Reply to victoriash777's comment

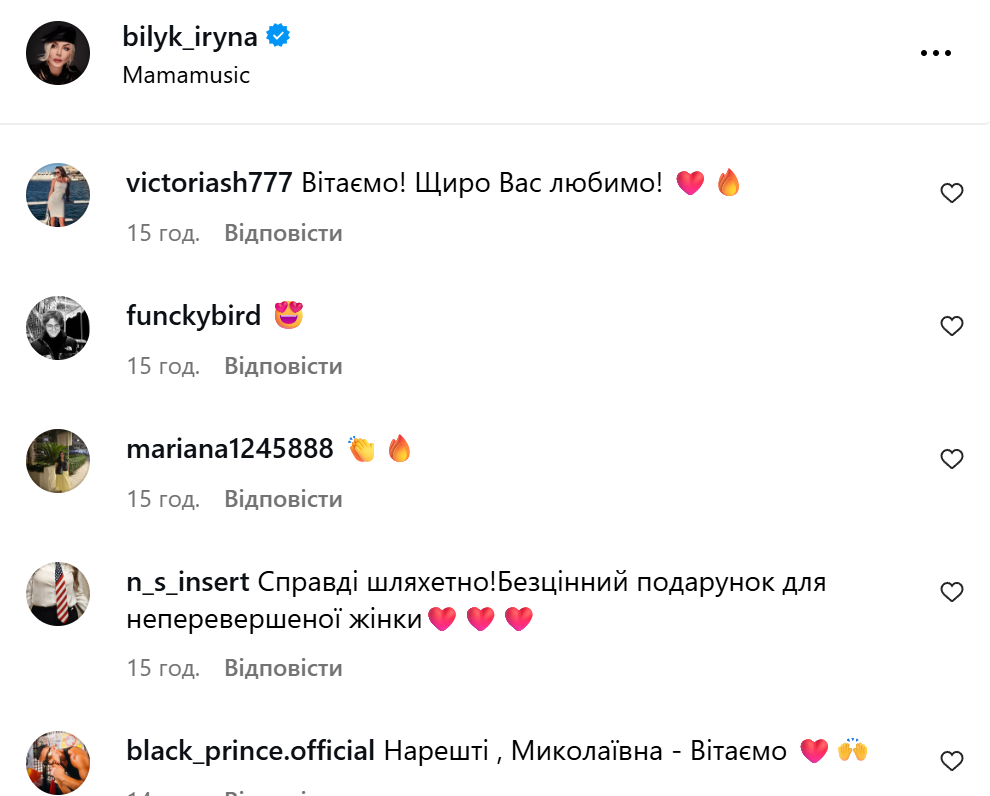pyautogui.click(x=283, y=233)
